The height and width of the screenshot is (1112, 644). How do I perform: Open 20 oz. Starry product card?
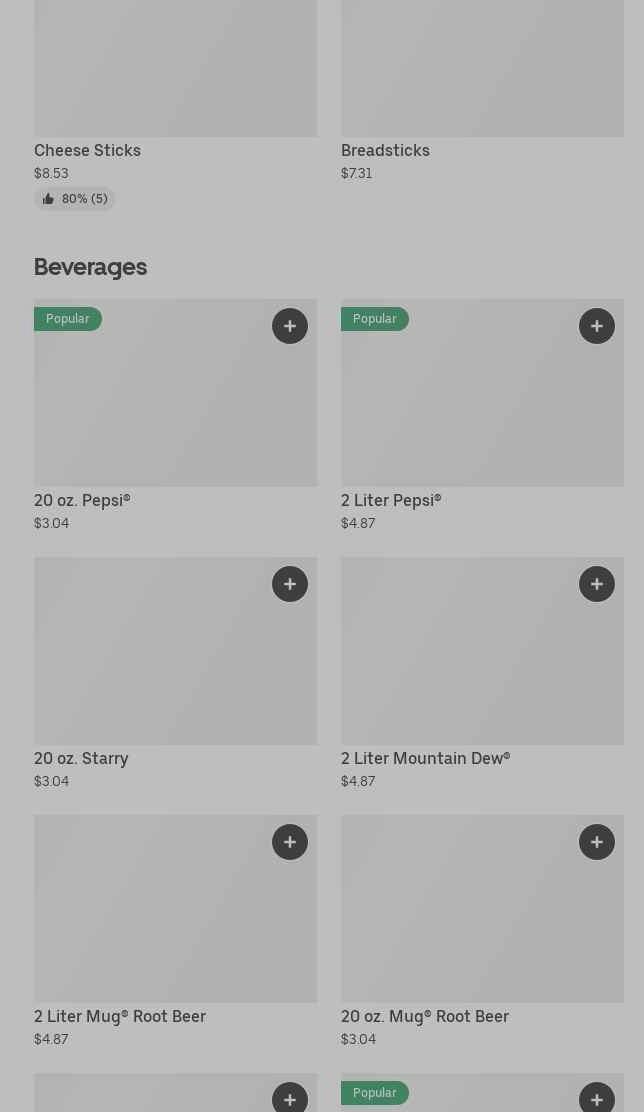click(175, 674)
